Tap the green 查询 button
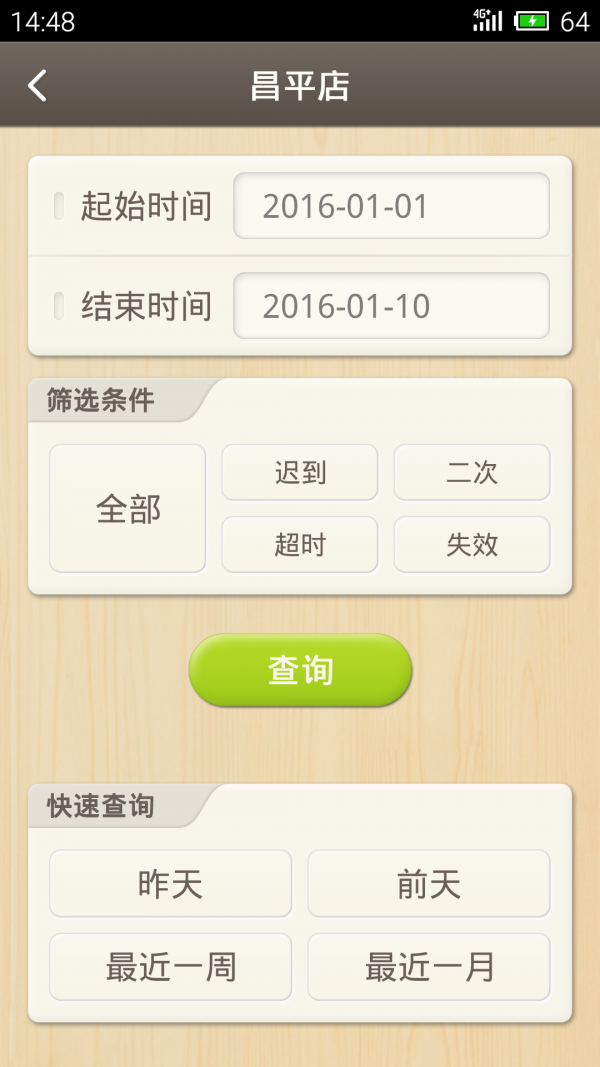Image resolution: width=600 pixels, height=1067 pixels. pos(300,670)
